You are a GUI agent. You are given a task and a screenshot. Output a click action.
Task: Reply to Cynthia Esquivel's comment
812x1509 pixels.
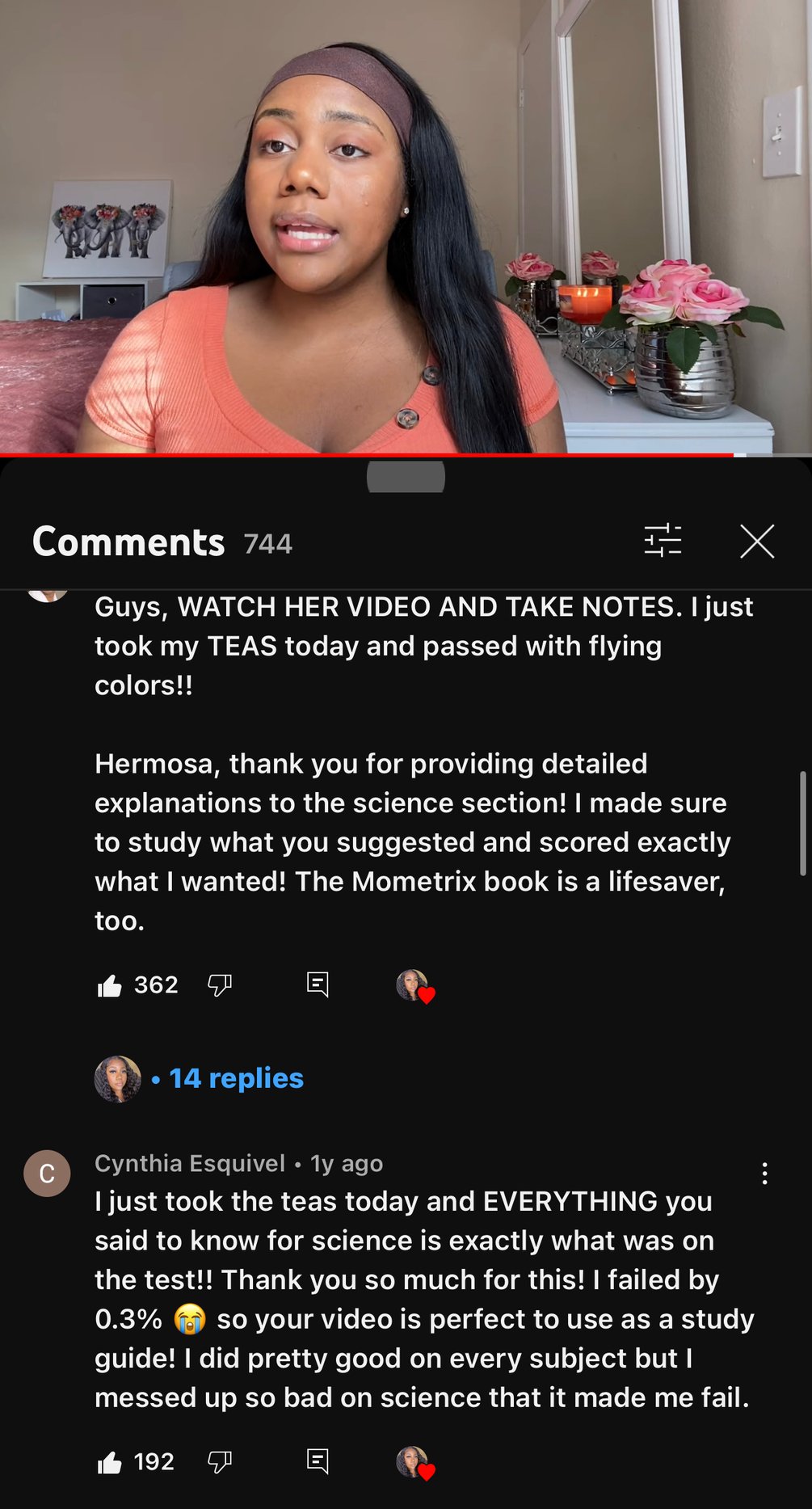coord(318,1461)
